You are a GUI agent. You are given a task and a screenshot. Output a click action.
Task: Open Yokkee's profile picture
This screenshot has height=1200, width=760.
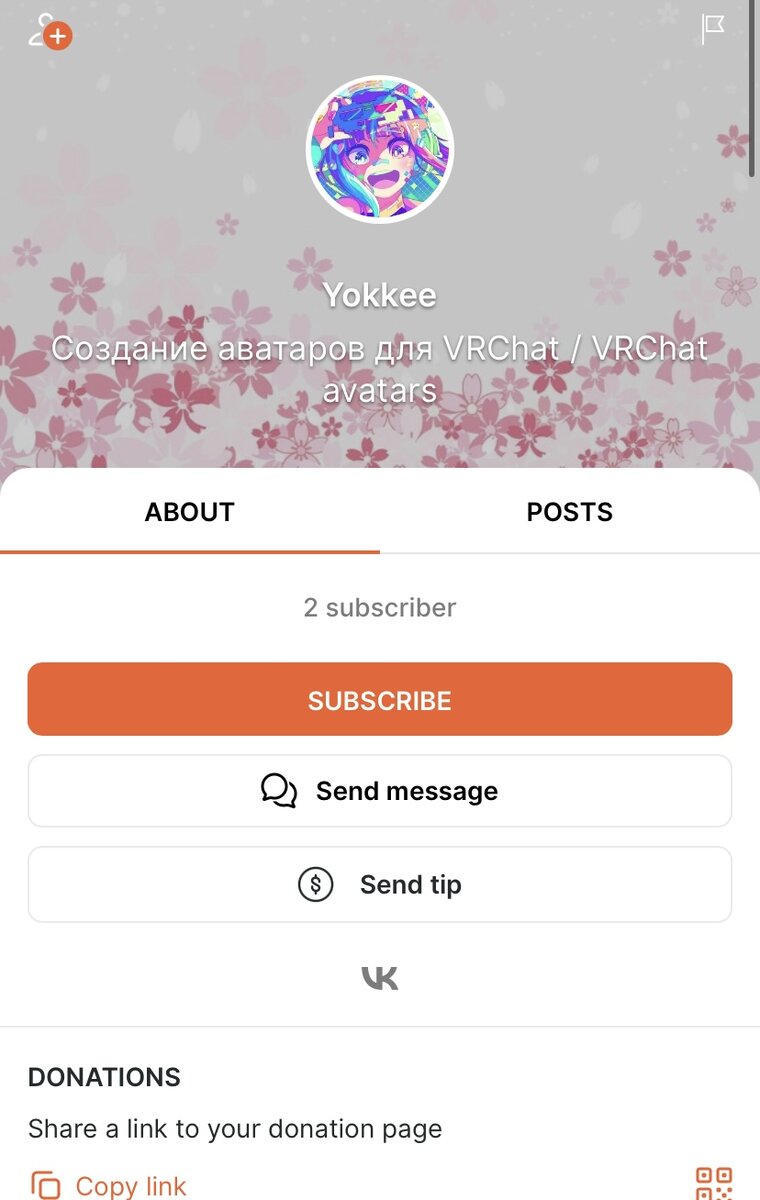pos(380,150)
